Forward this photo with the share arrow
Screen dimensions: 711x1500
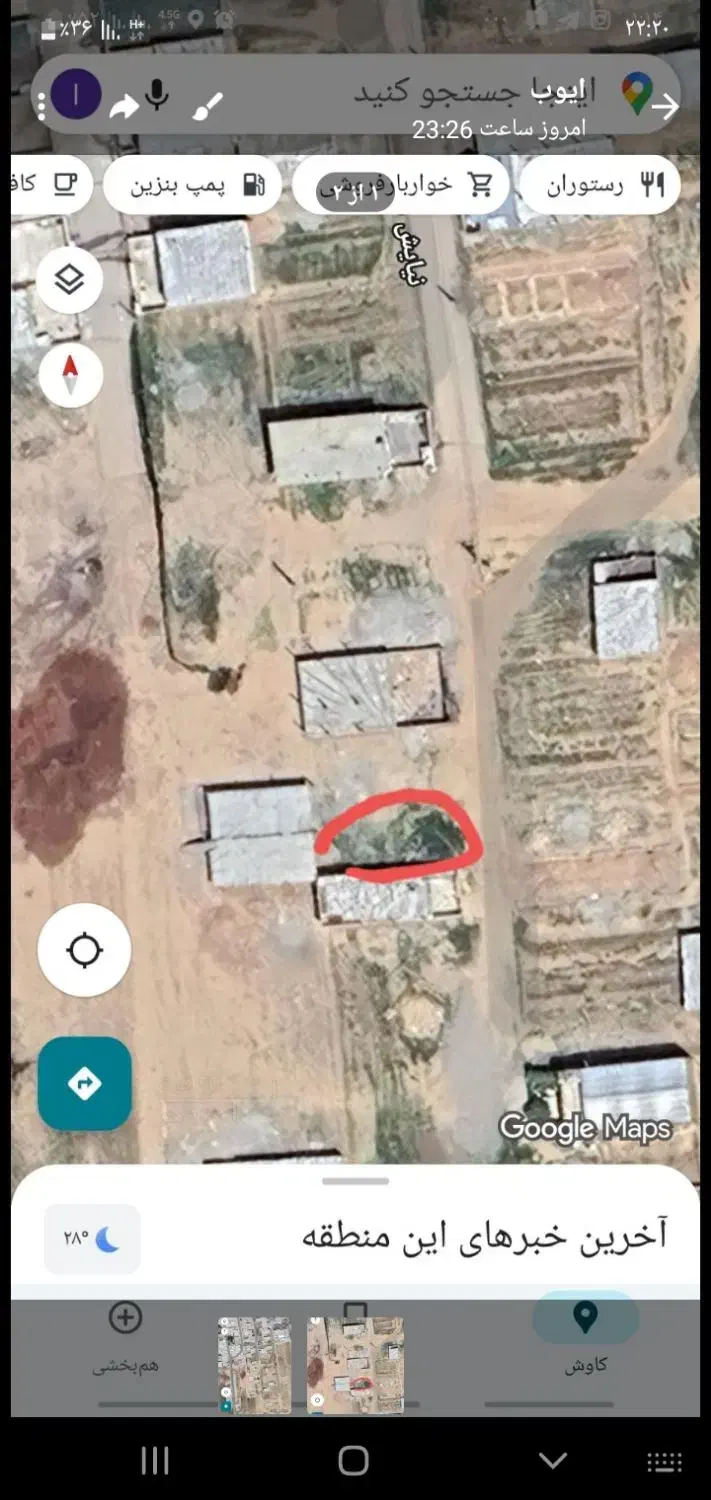[123, 105]
